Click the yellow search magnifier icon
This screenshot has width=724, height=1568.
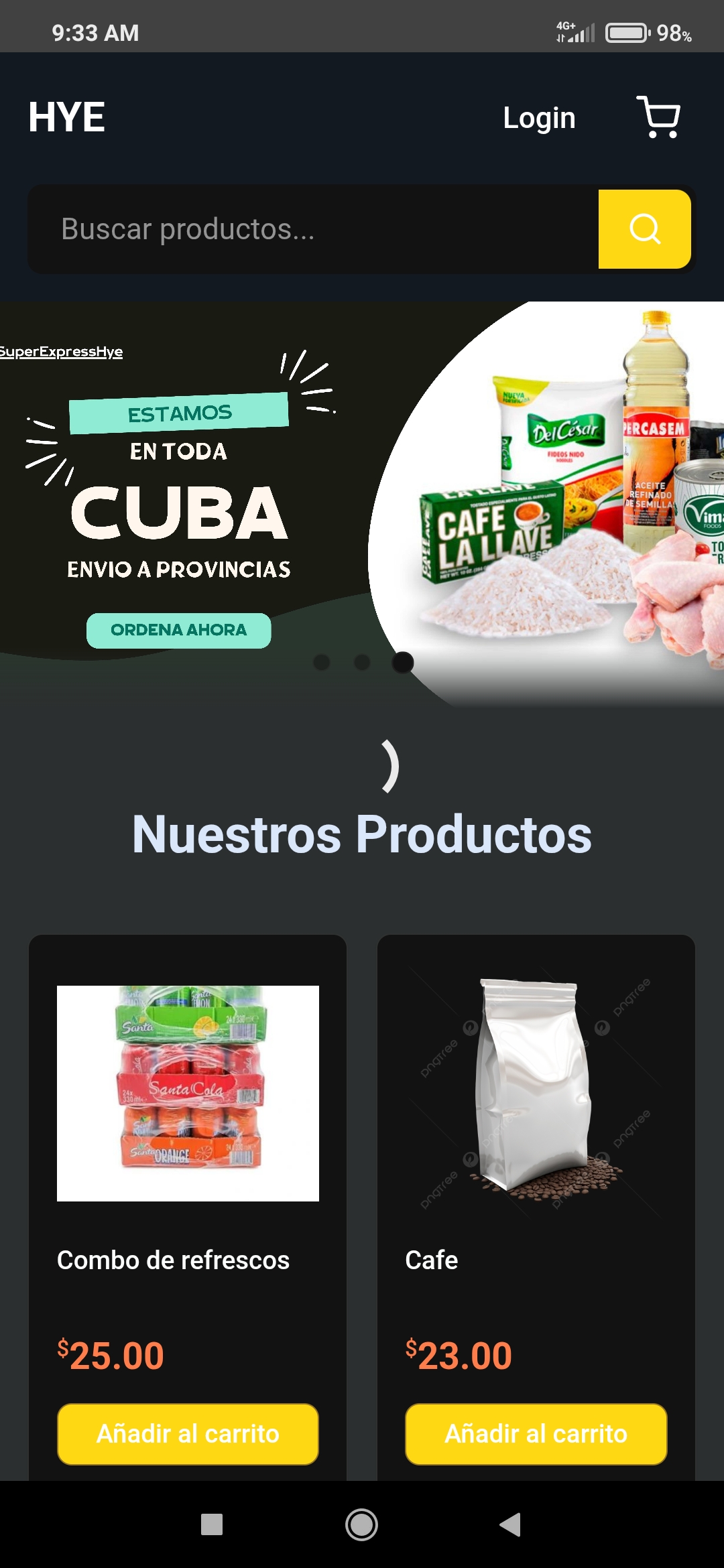[x=644, y=228]
